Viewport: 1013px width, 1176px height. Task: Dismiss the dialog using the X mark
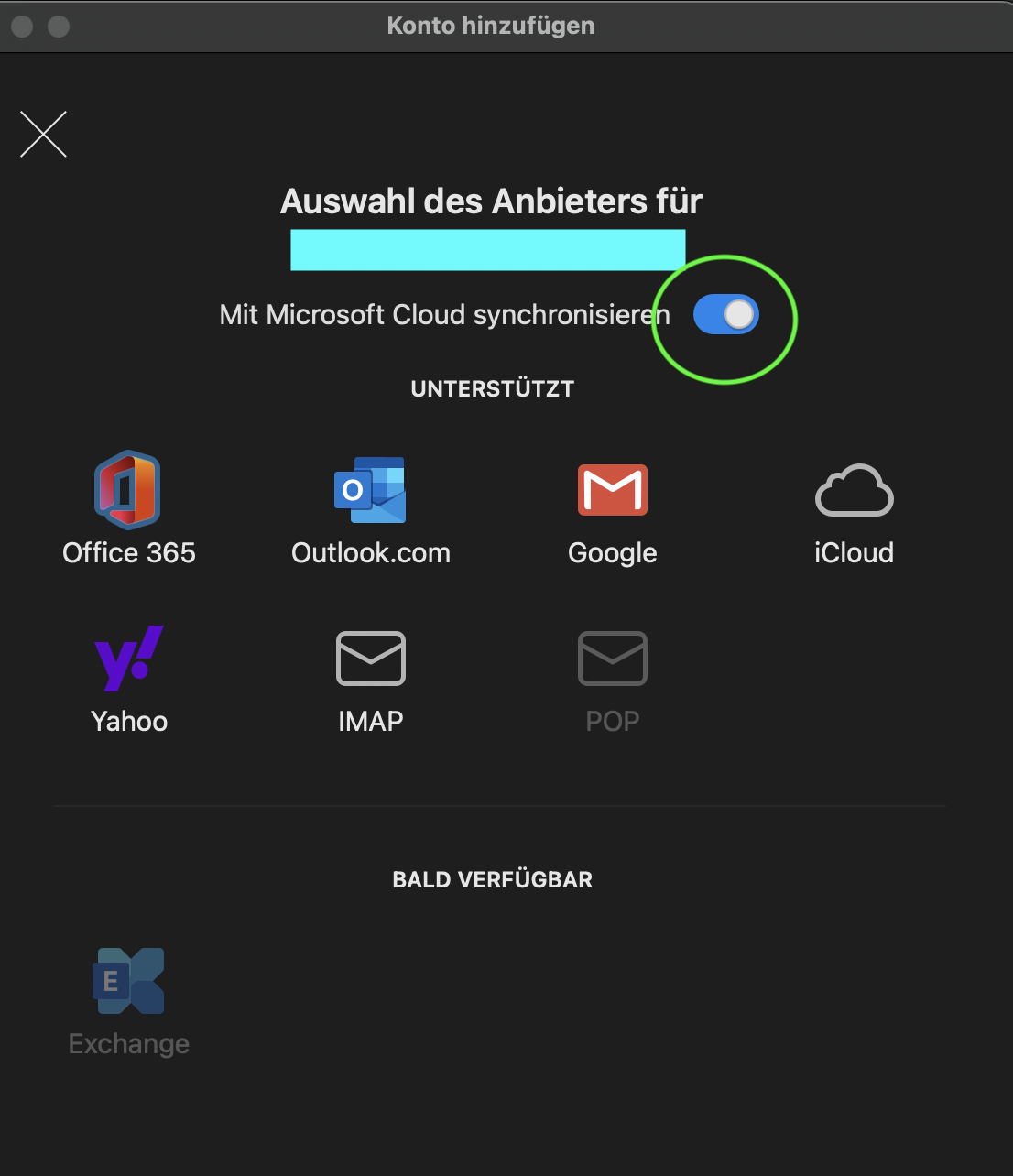click(43, 134)
